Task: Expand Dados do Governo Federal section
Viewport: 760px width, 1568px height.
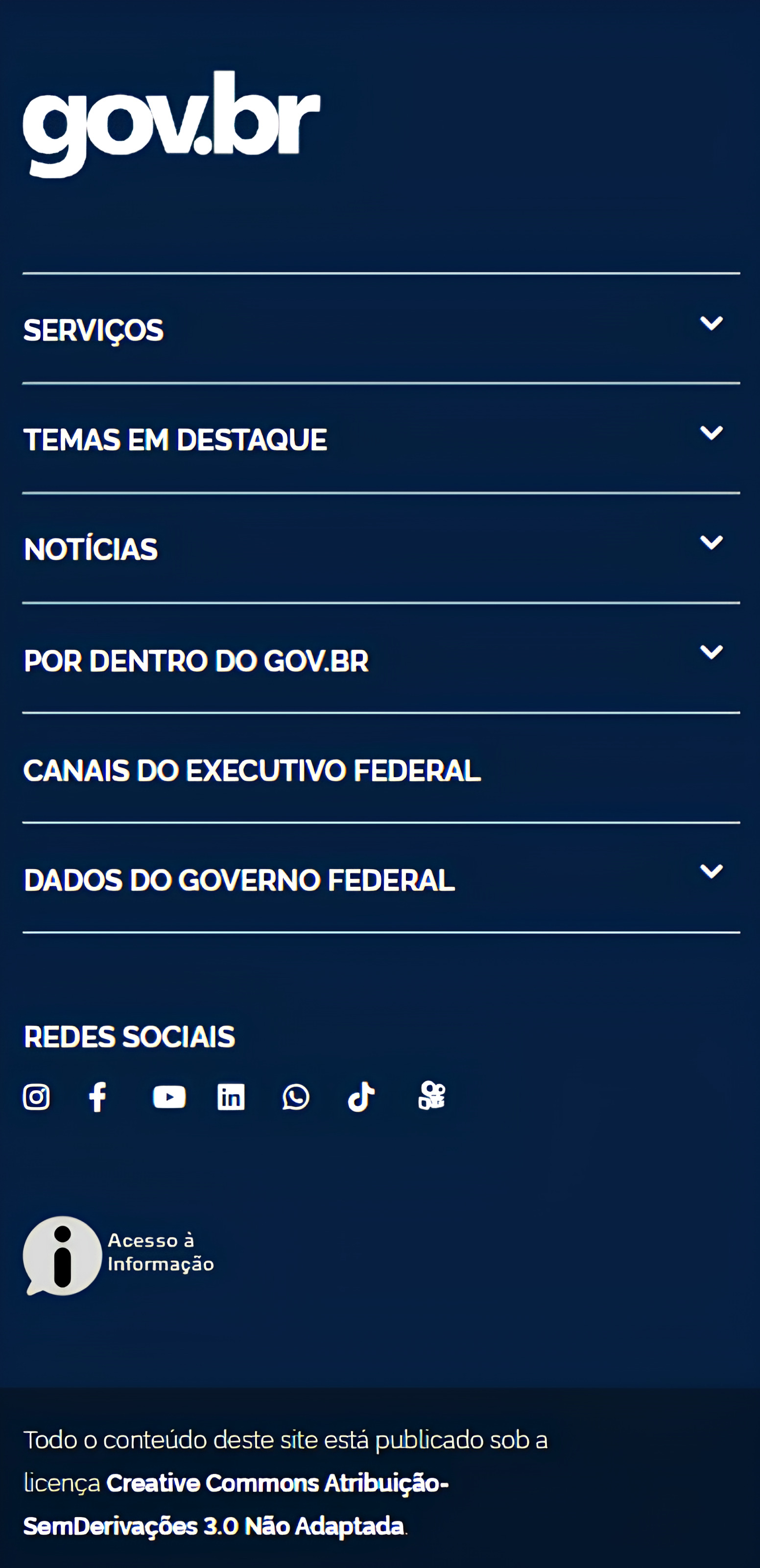Action: [711, 872]
